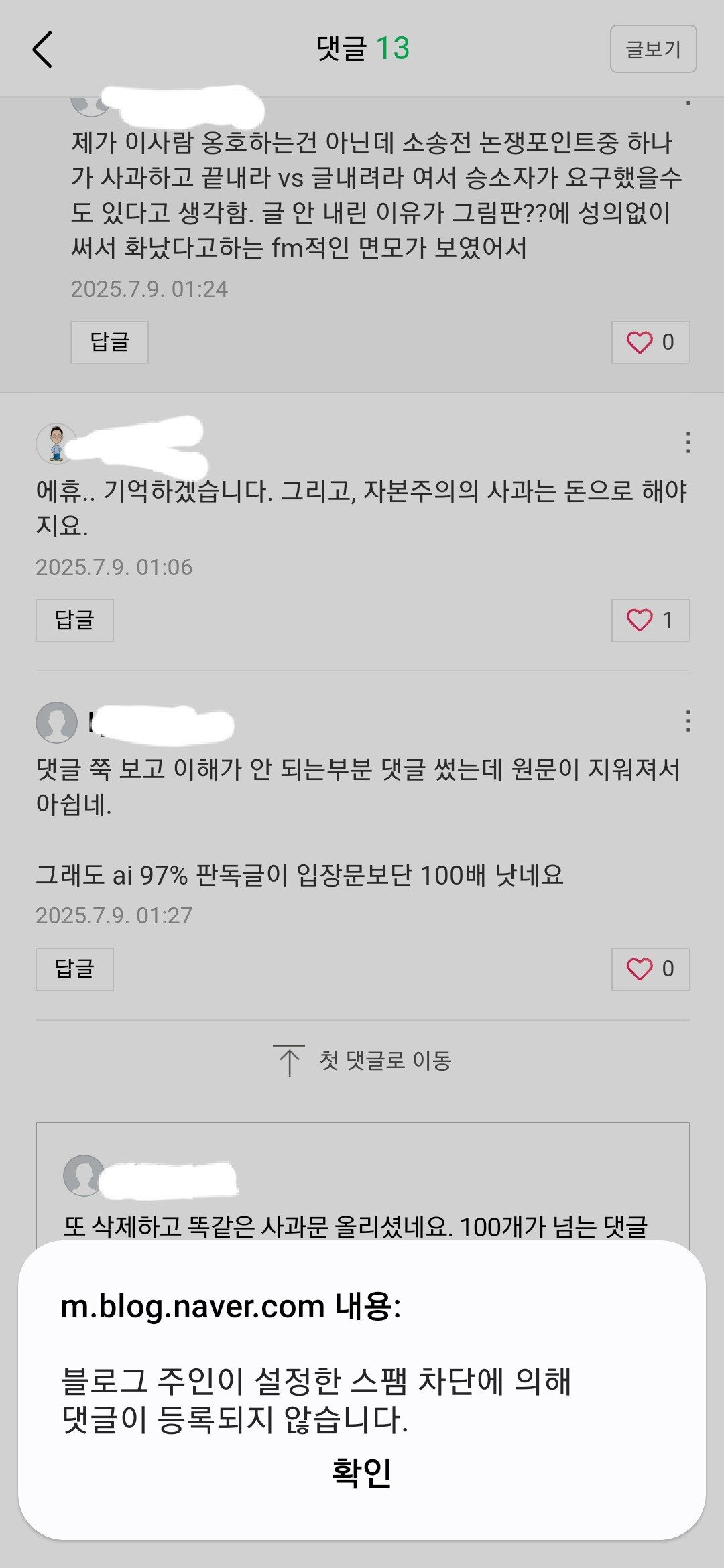Open the profile picture of the 01:06 commenter

(56, 443)
